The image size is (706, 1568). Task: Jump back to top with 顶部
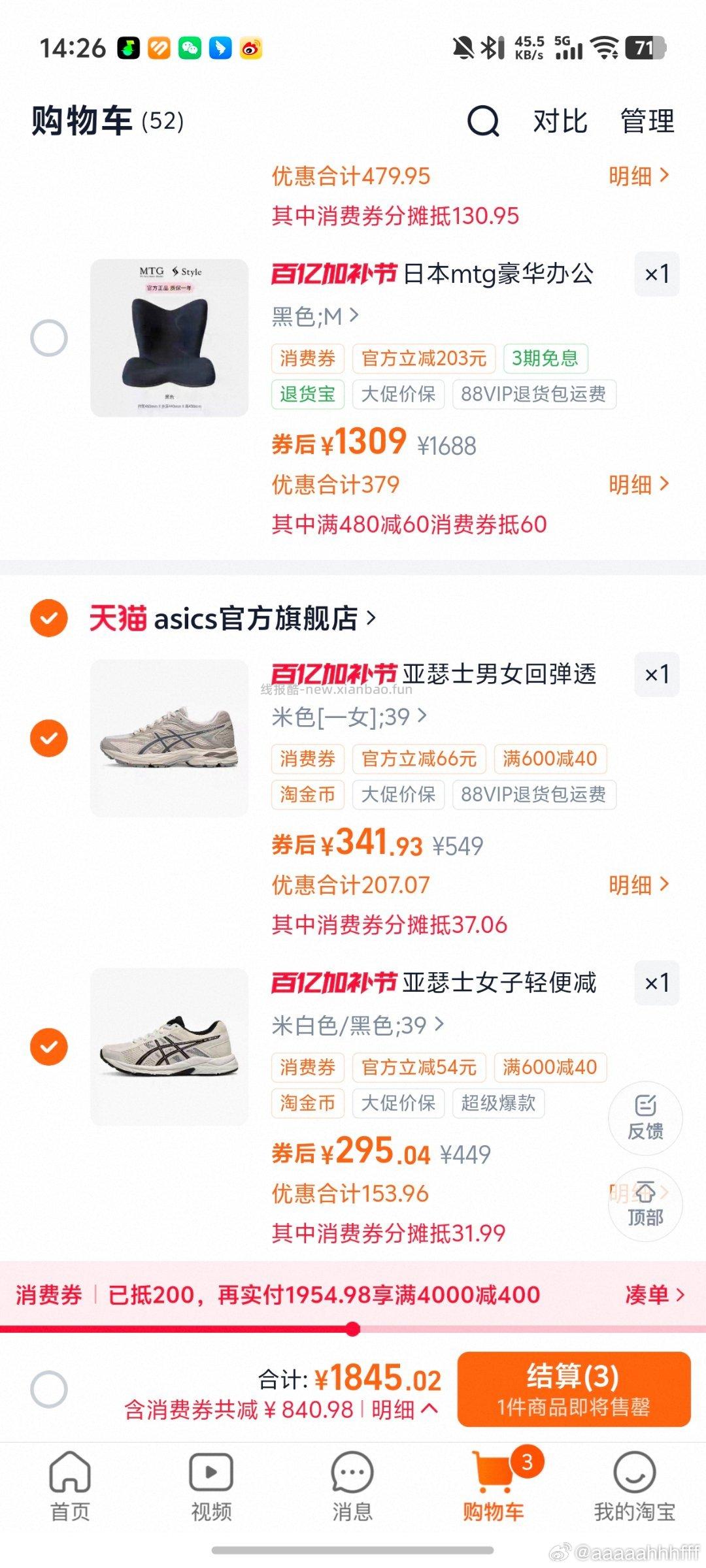[x=645, y=1204]
